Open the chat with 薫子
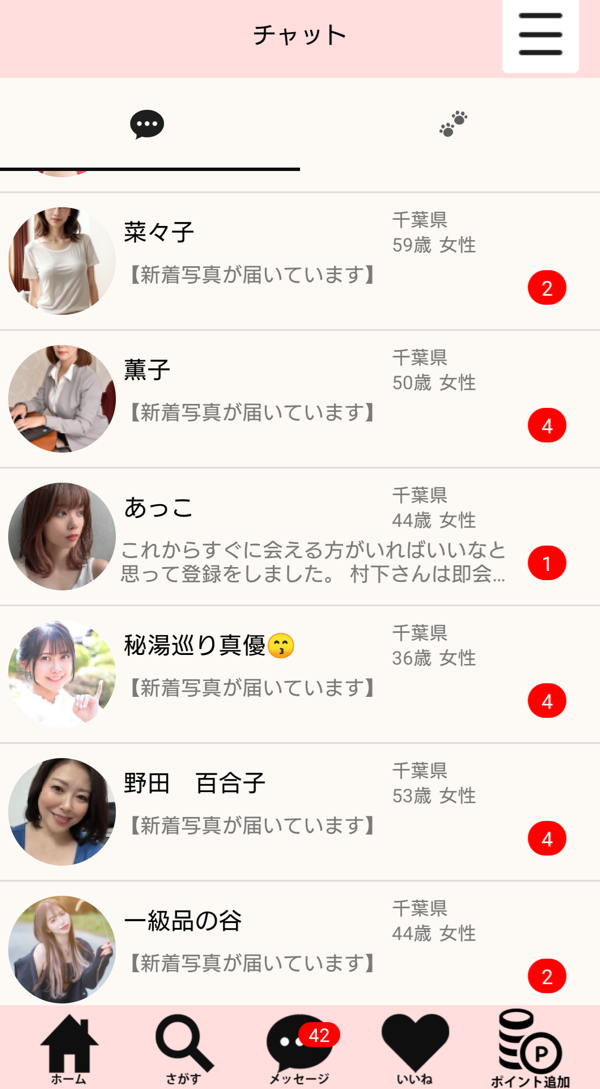600x1089 pixels. pyautogui.click(x=300, y=399)
